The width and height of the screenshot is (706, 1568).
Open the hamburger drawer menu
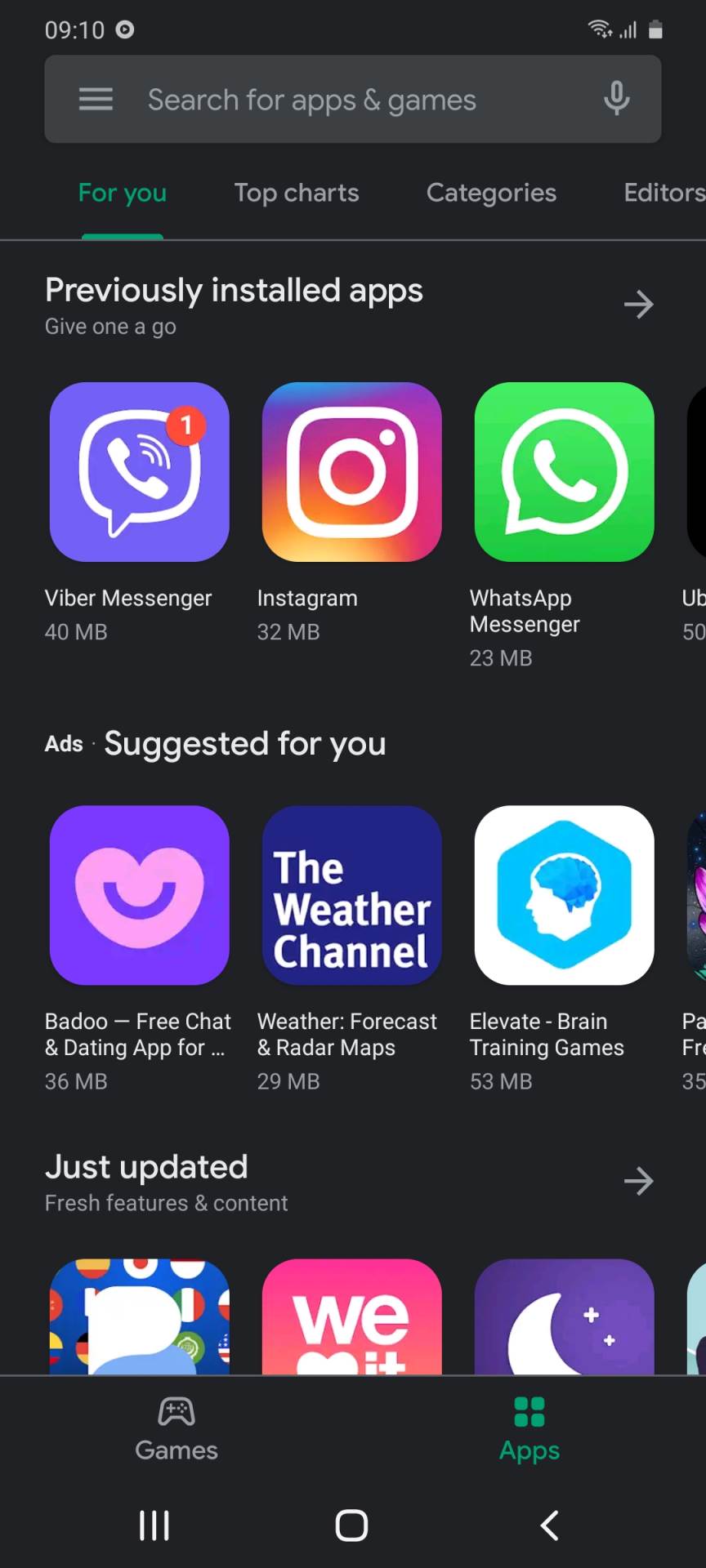click(x=96, y=100)
